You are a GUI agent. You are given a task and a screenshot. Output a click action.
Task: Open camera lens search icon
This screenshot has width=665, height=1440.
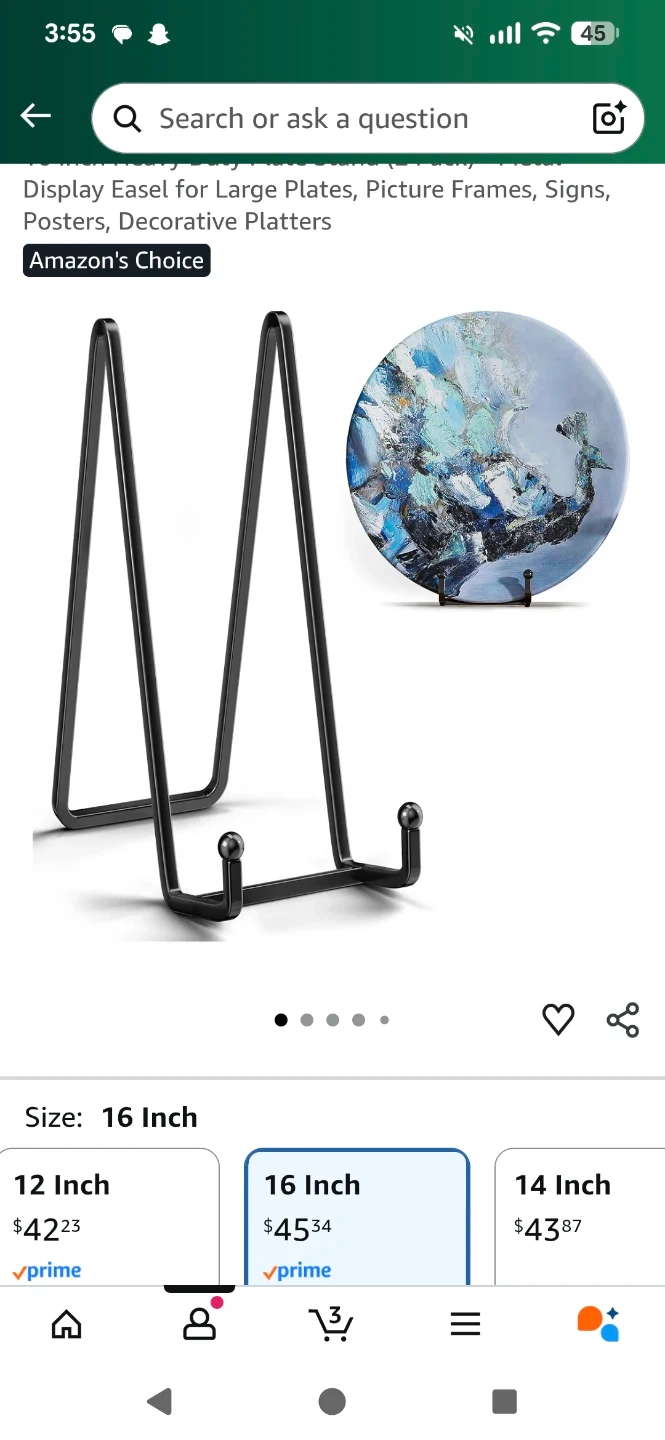click(609, 119)
